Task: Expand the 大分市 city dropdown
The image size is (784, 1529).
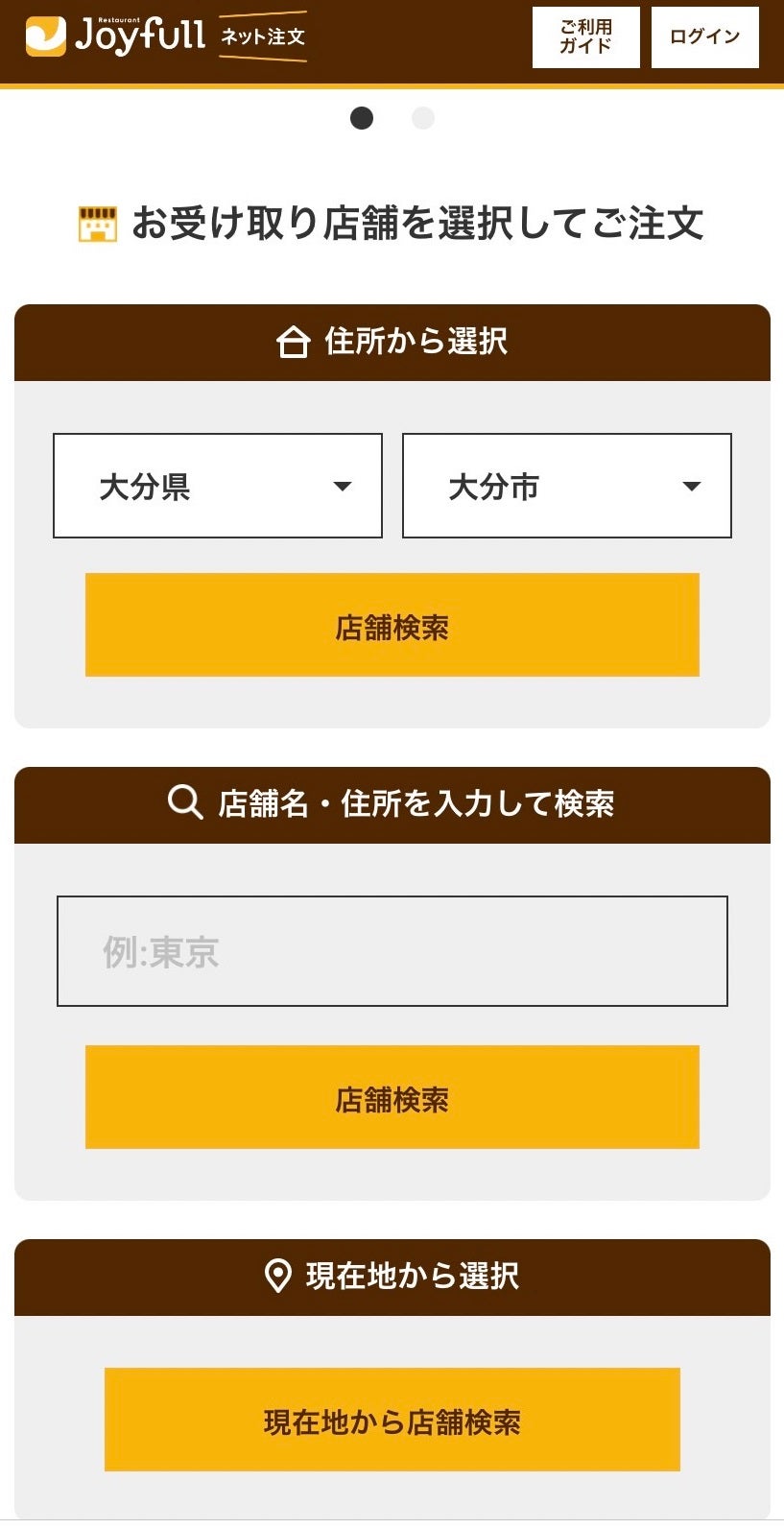Action: tap(566, 486)
